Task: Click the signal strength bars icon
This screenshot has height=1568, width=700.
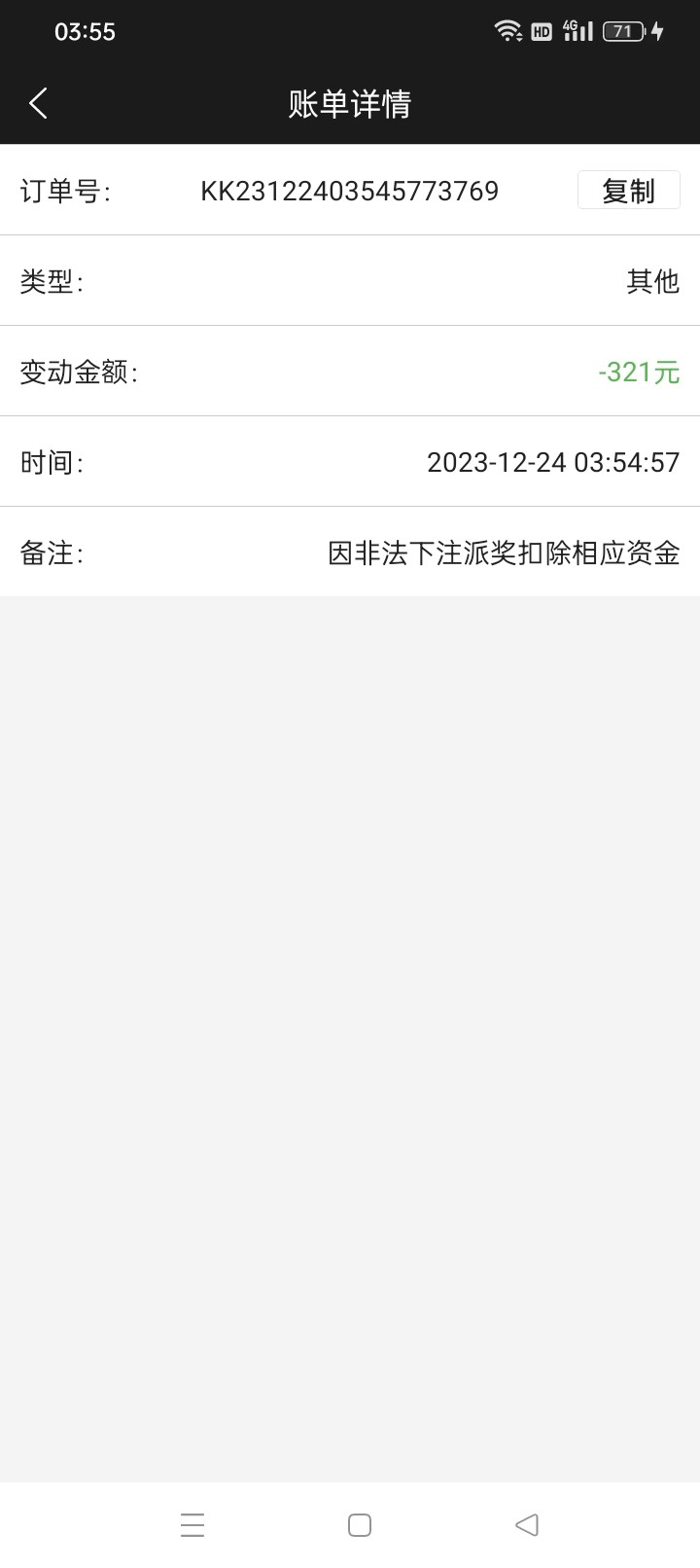Action: tap(583, 32)
